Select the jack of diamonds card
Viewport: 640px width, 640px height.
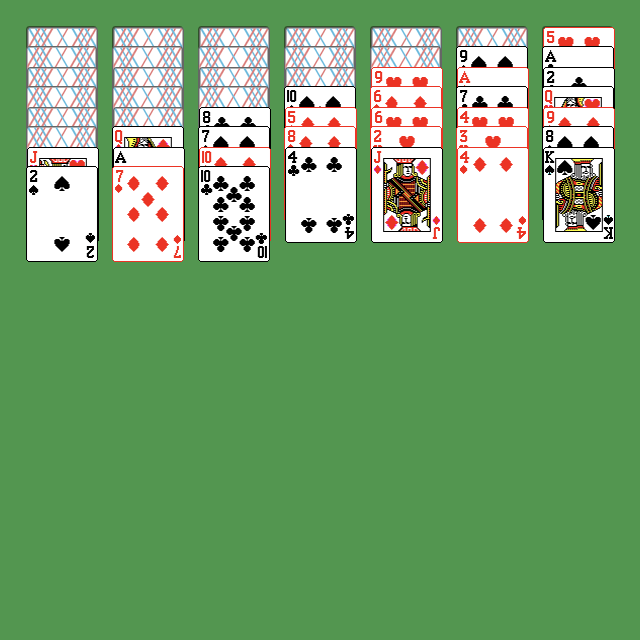406,196
